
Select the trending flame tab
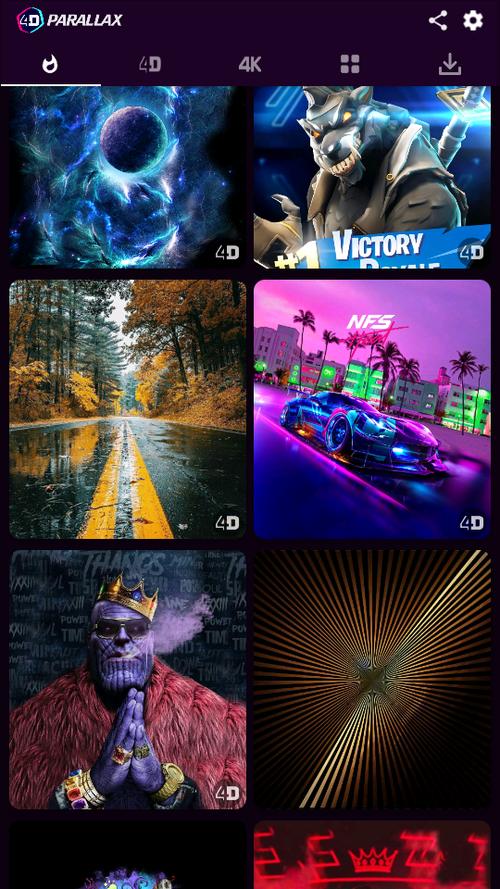click(x=50, y=64)
